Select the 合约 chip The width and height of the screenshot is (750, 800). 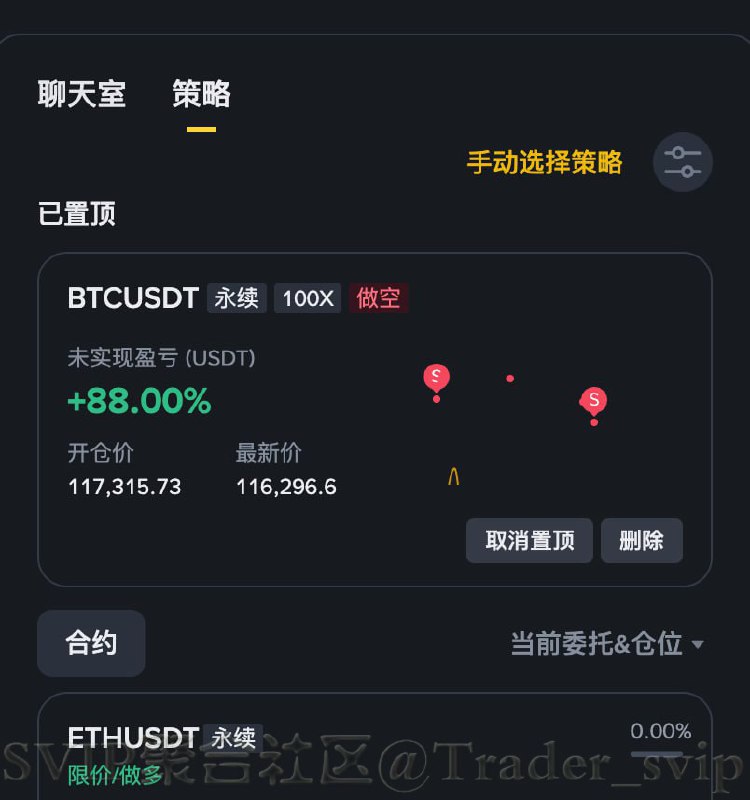[x=91, y=643]
